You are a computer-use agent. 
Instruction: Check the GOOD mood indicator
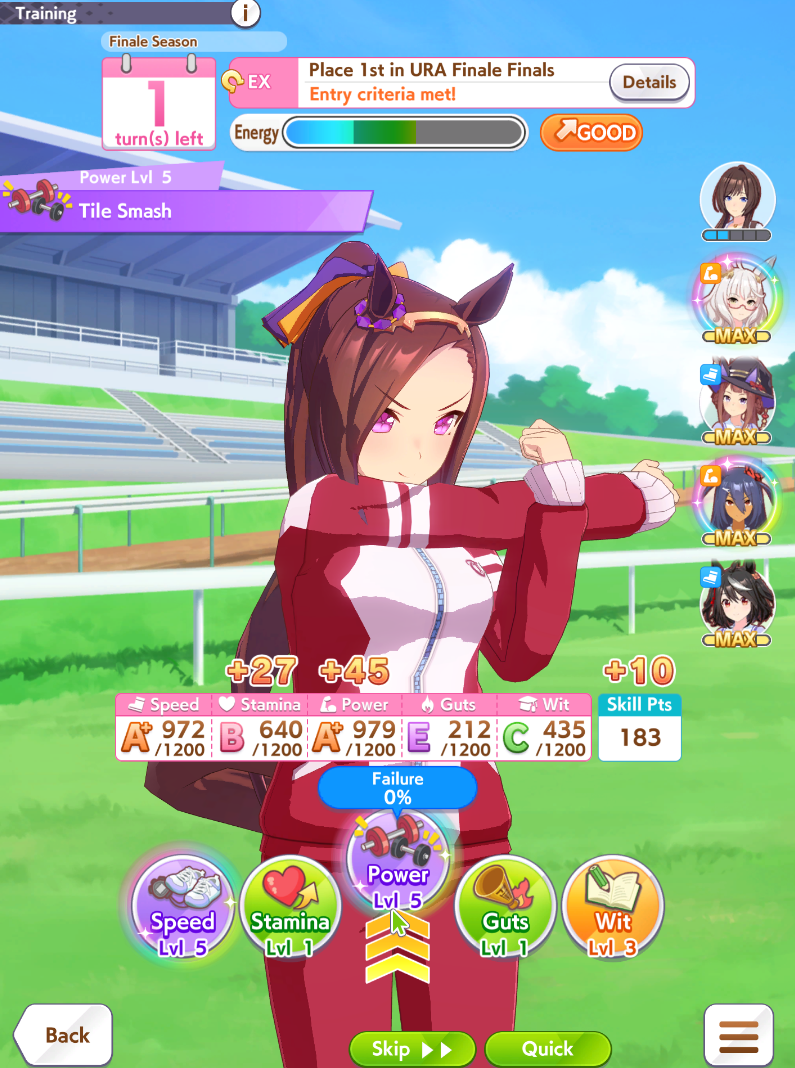[591, 132]
